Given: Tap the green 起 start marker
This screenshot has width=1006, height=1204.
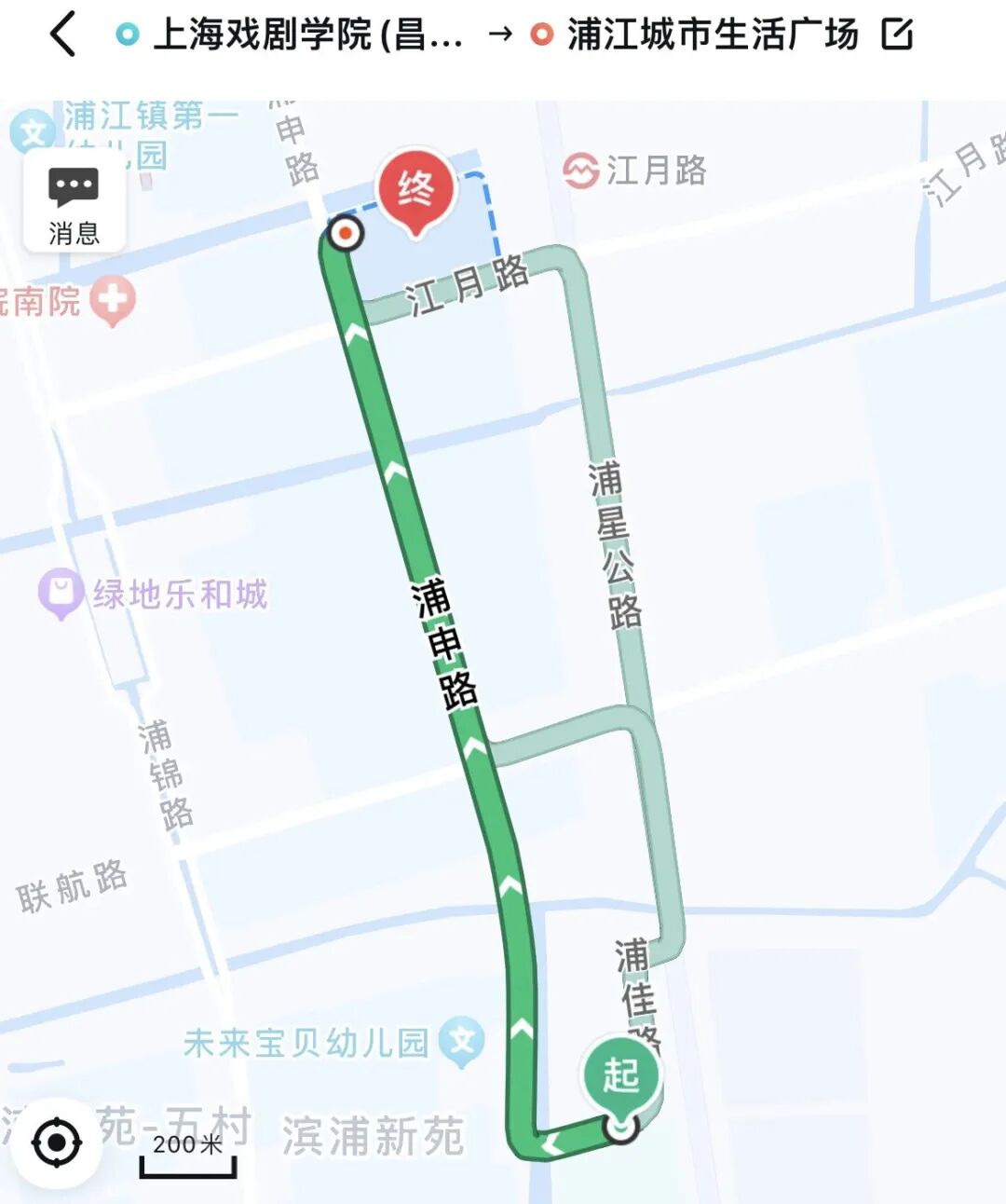Looking at the screenshot, I should 622,1074.
